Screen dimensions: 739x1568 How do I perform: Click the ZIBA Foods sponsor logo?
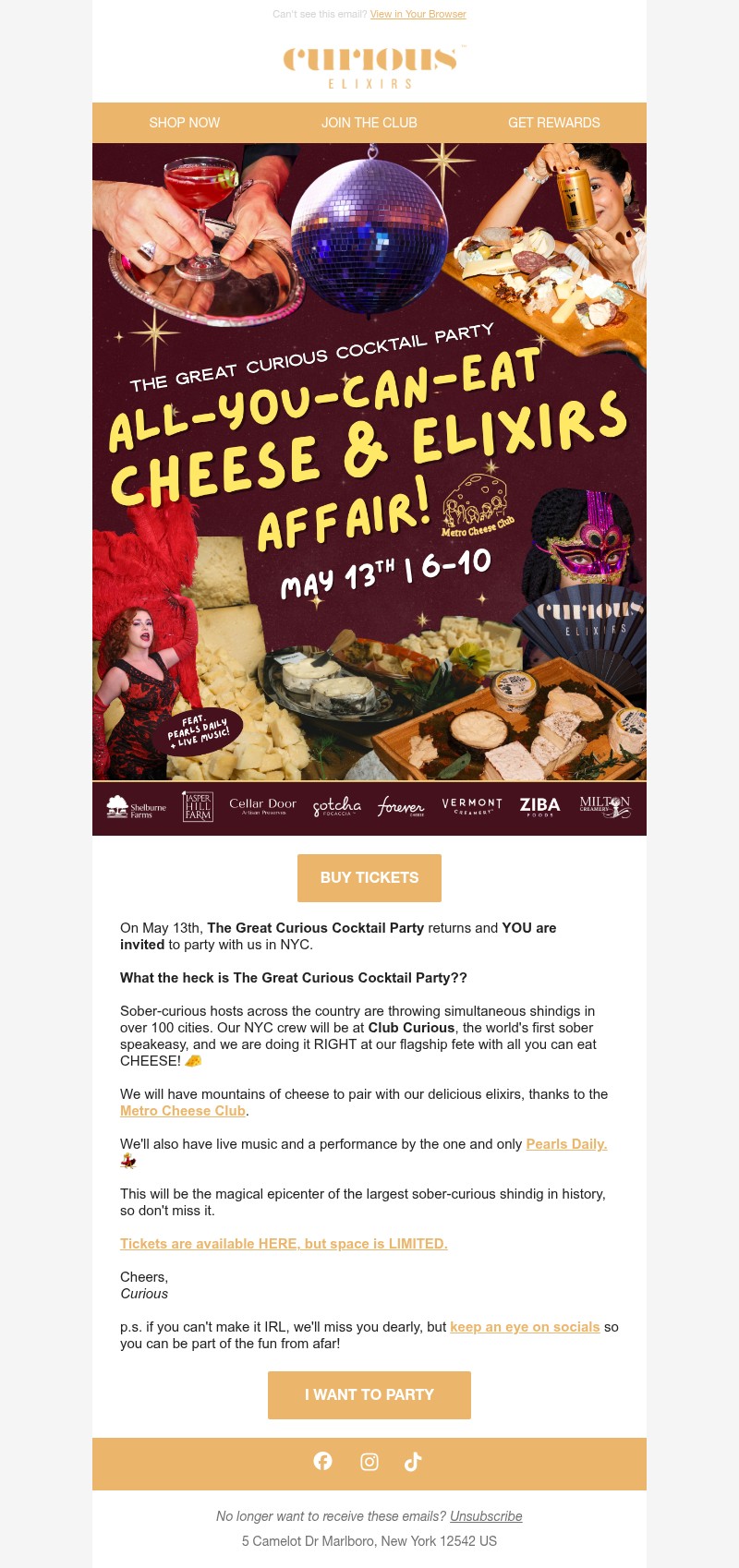point(539,806)
